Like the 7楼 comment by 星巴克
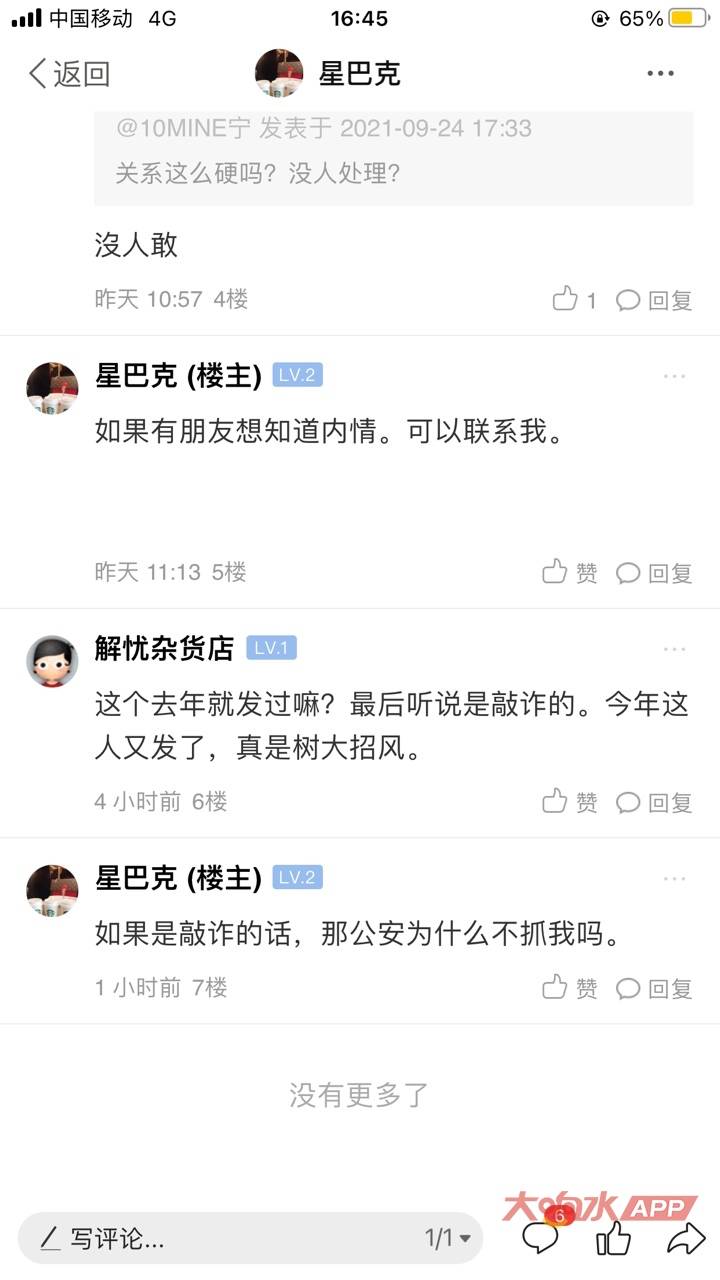 click(570, 988)
